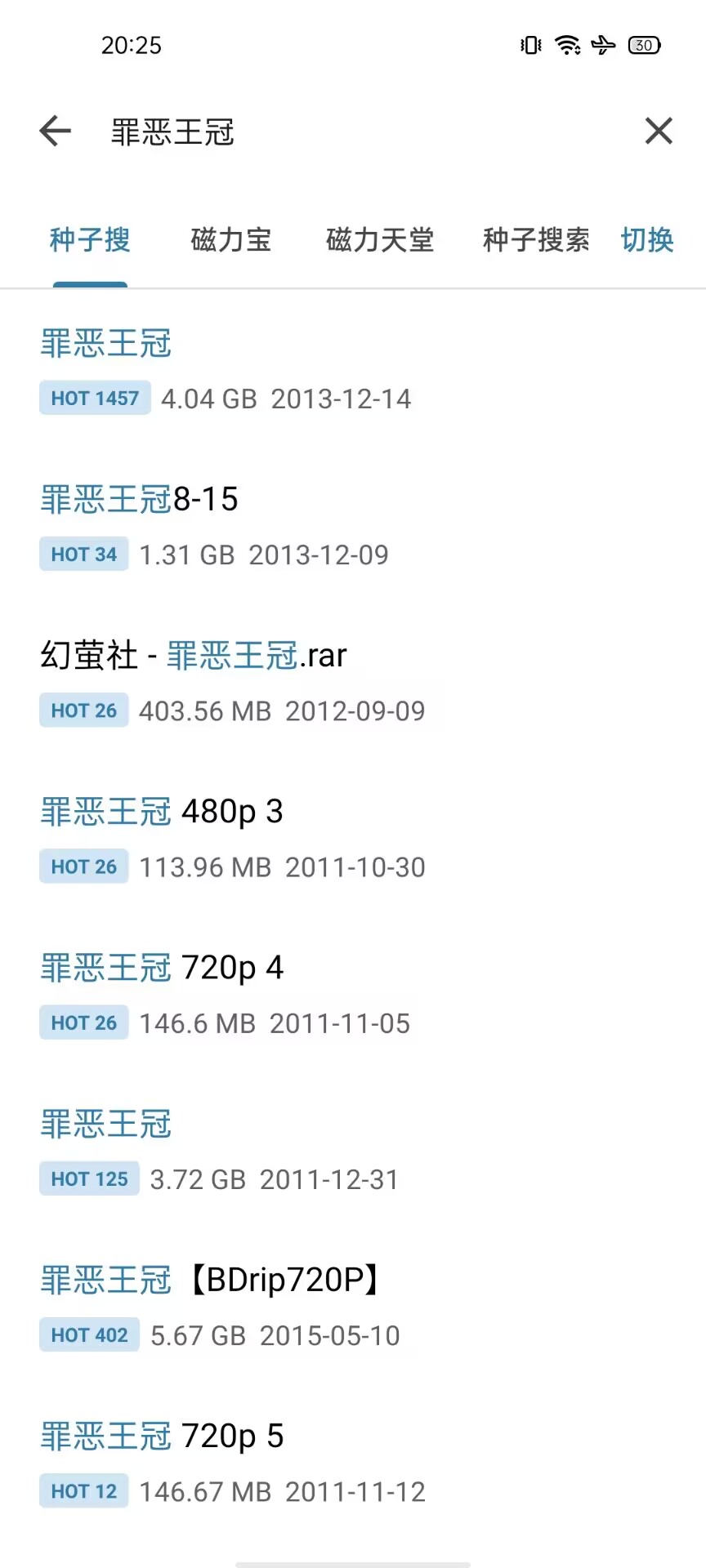Open the 4.04 GB 罪恶王冠 result
The height and width of the screenshot is (1568, 706).
(x=353, y=369)
